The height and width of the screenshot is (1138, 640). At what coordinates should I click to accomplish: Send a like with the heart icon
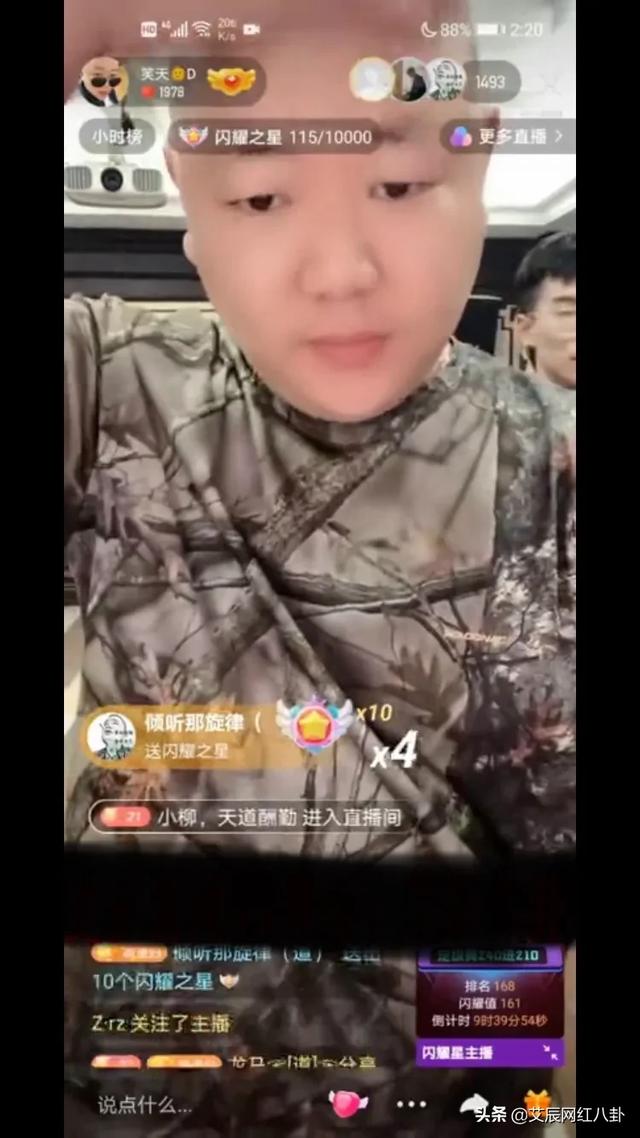[x=348, y=1104]
